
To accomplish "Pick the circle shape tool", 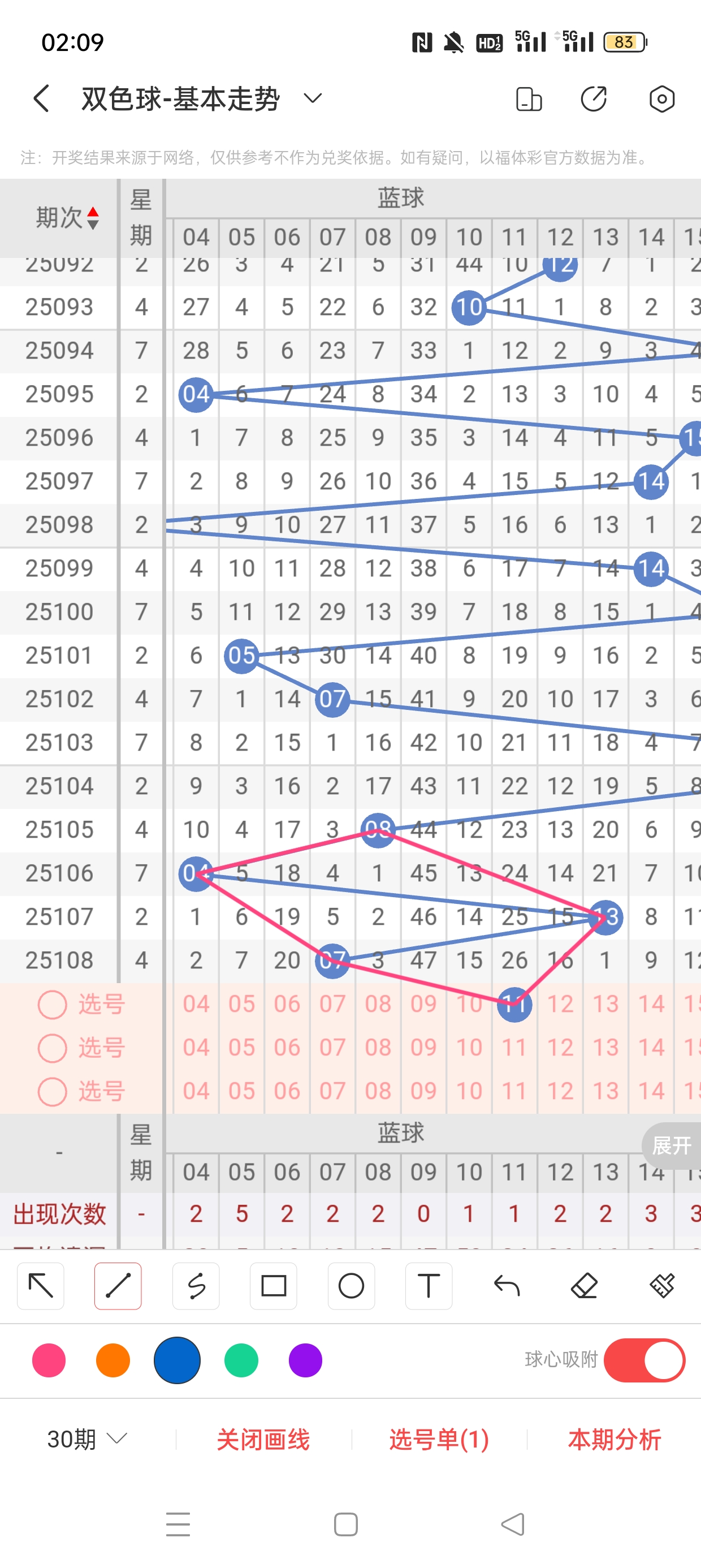I will click(x=351, y=1286).
